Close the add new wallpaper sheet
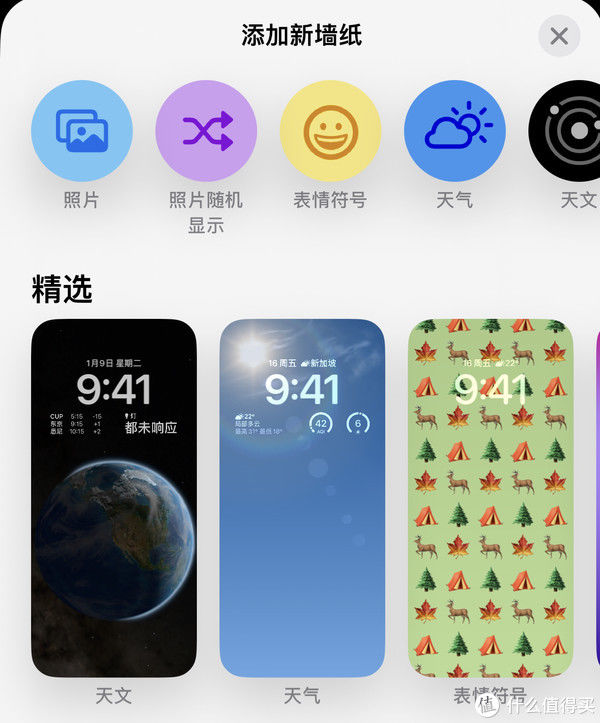 coord(558,37)
